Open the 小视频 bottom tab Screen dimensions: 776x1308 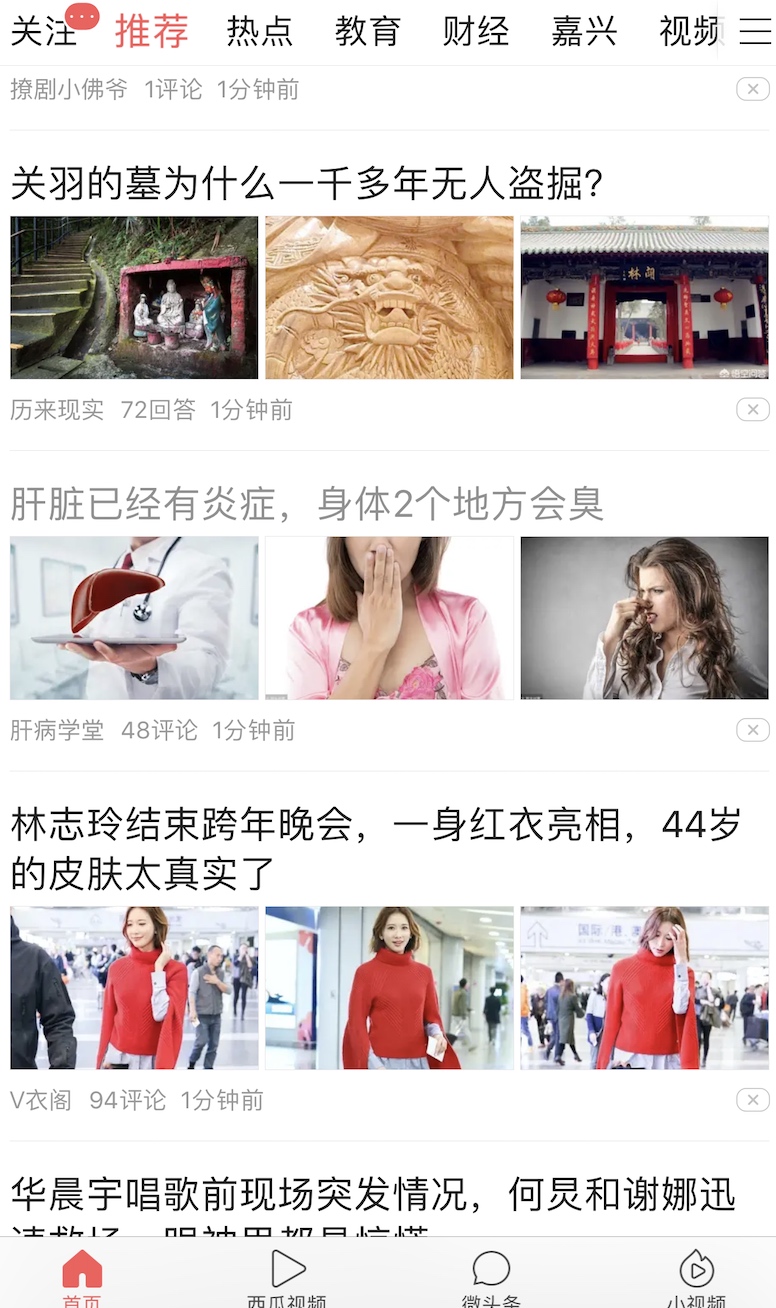point(697,1278)
